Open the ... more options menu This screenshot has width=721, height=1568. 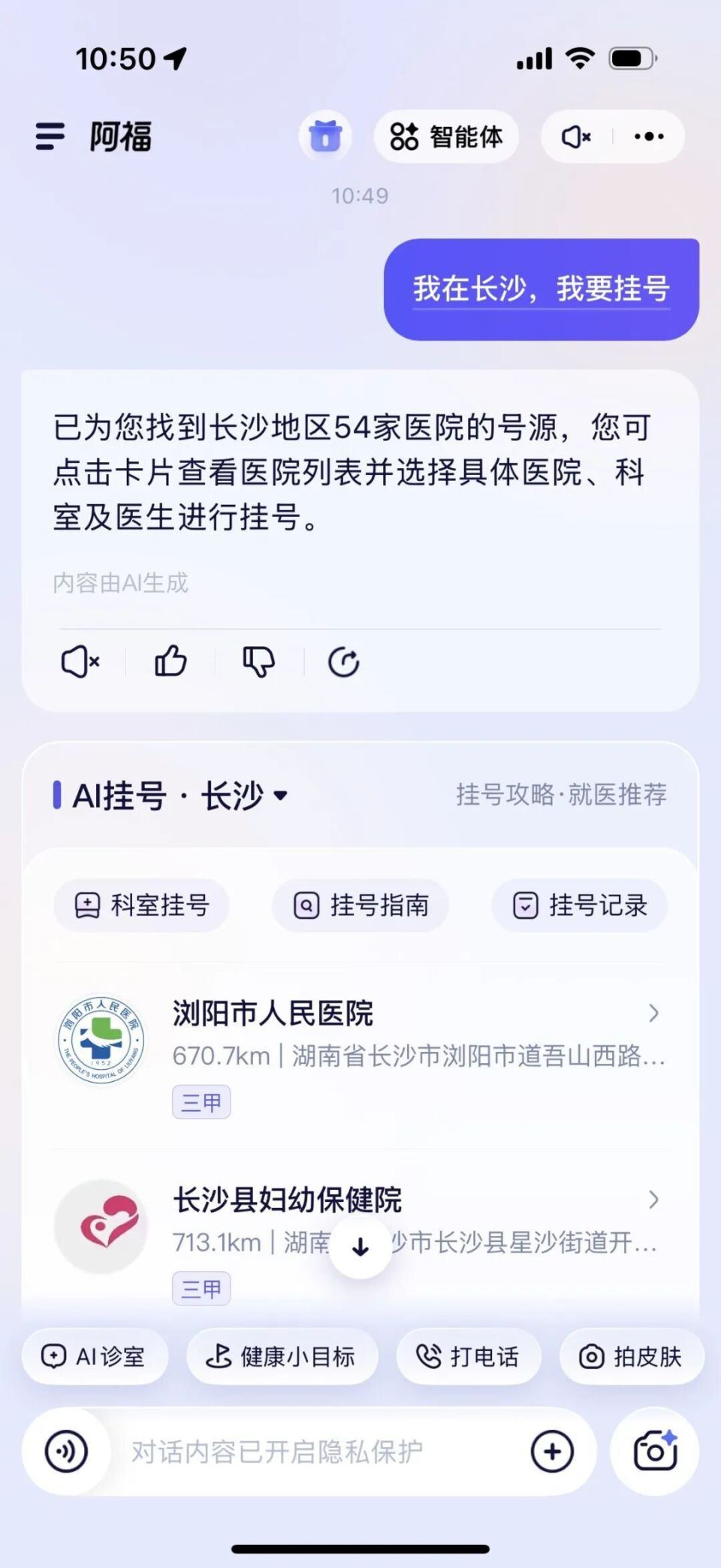[647, 137]
